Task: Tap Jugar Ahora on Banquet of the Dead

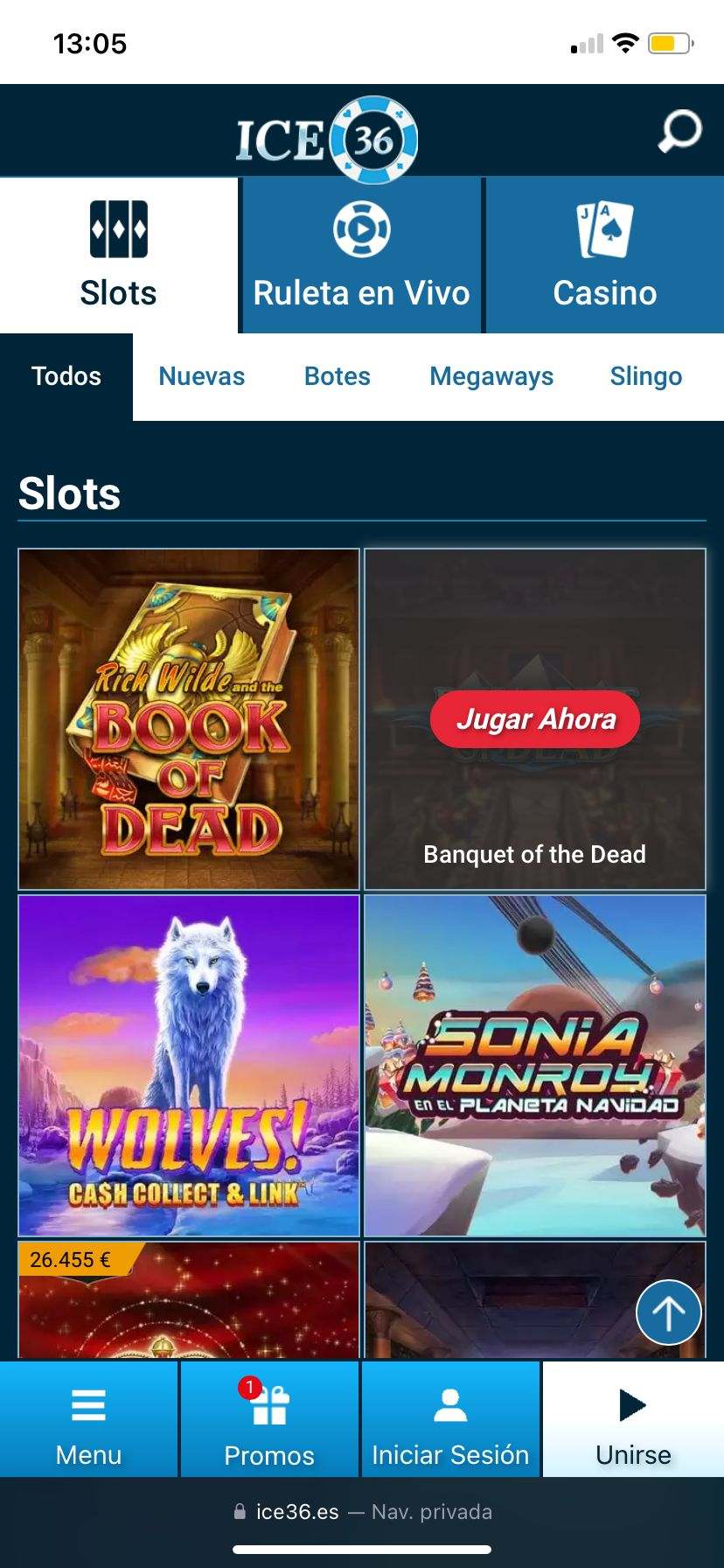Action: (x=535, y=719)
